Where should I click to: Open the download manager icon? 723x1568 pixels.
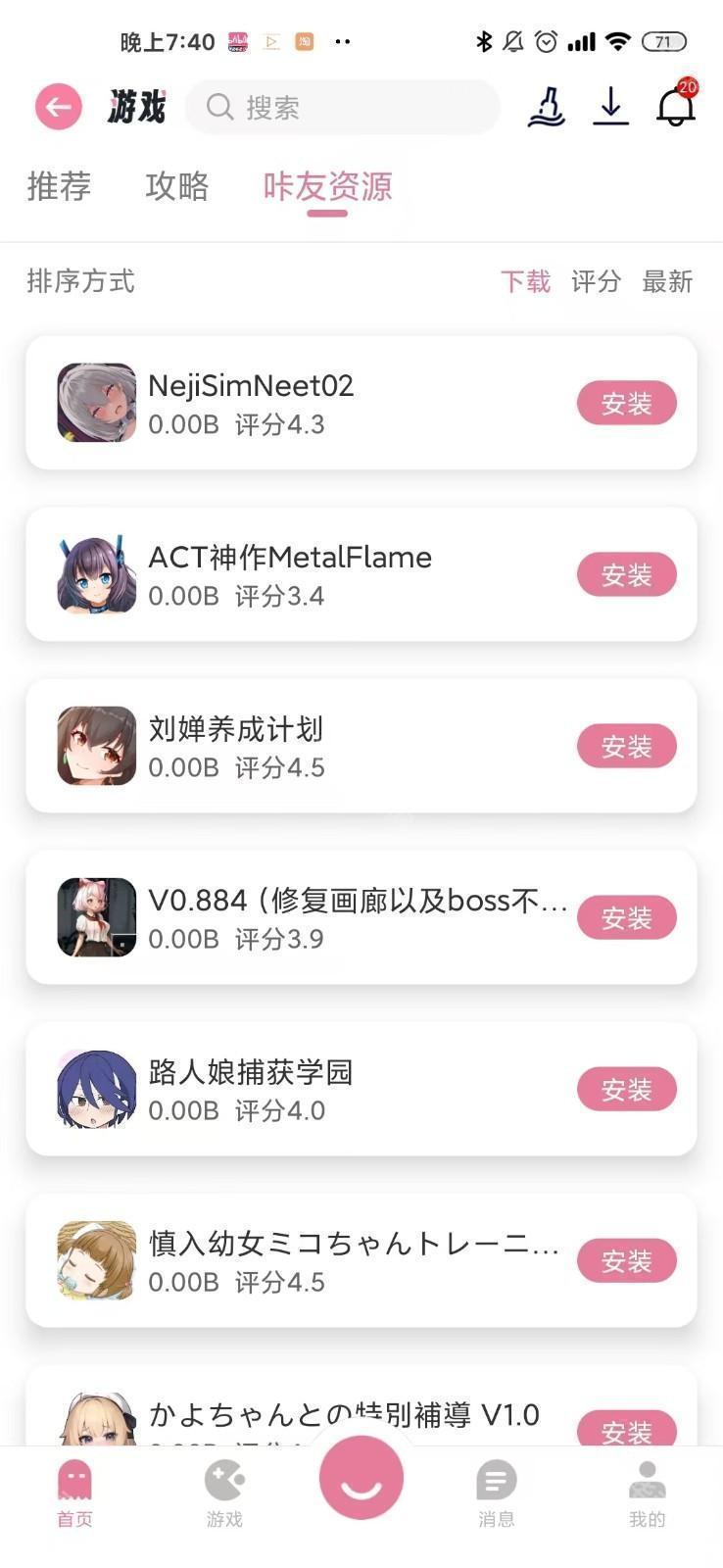tap(611, 107)
